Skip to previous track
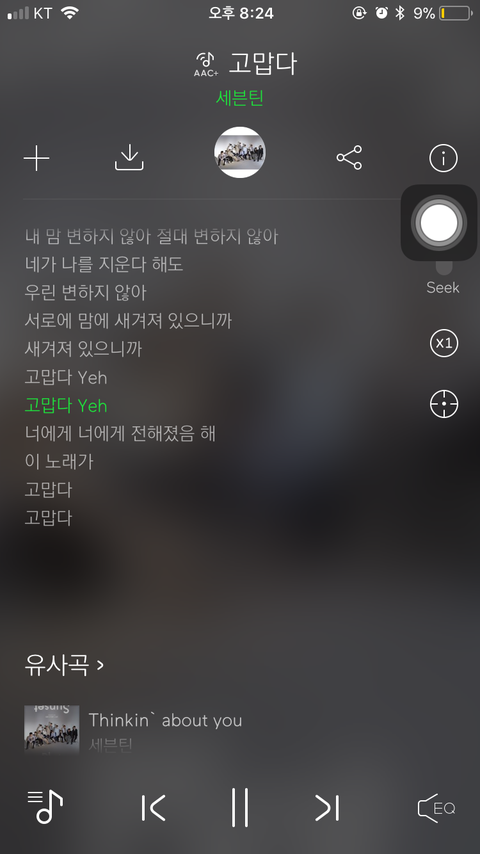The width and height of the screenshot is (480, 854). coord(153,808)
